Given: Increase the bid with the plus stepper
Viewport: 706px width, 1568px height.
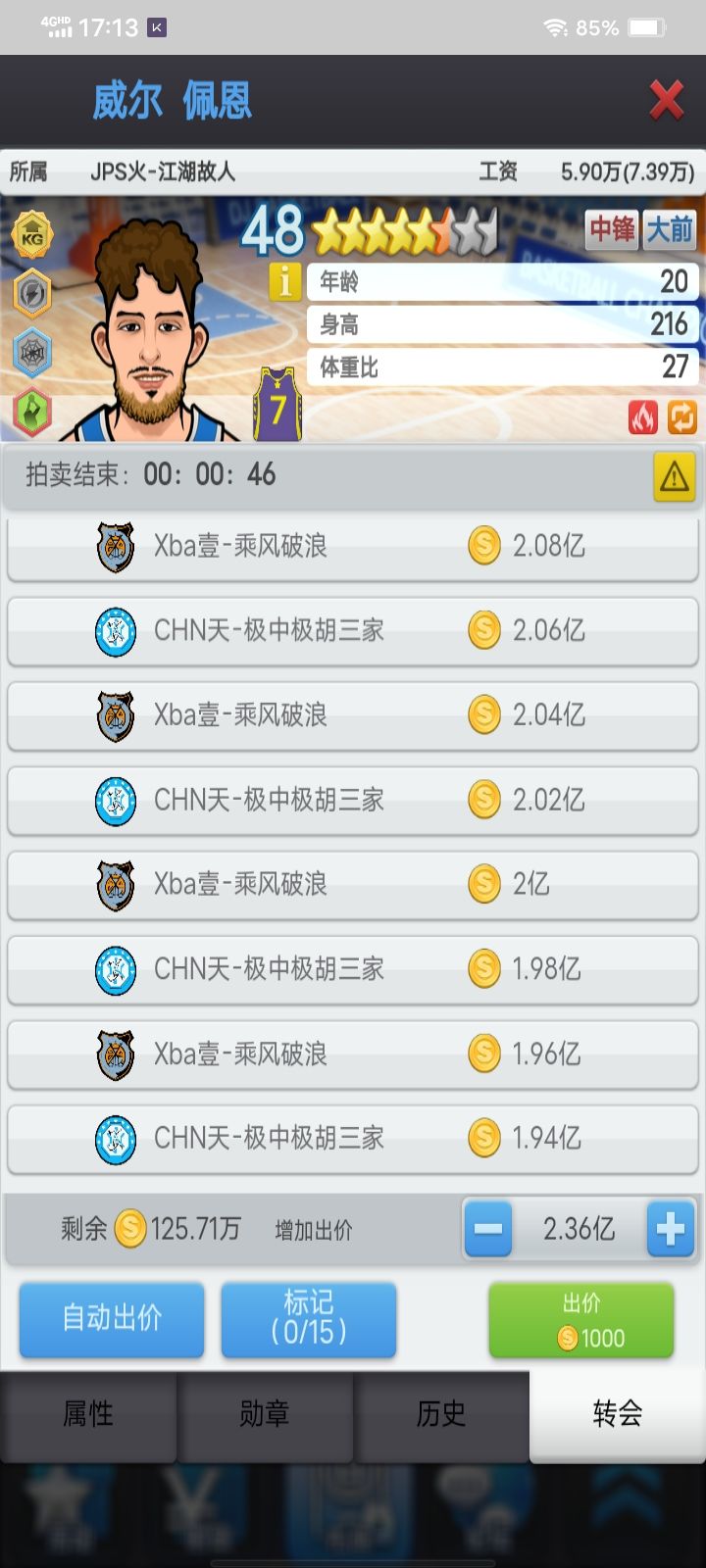Looking at the screenshot, I should (x=670, y=1229).
